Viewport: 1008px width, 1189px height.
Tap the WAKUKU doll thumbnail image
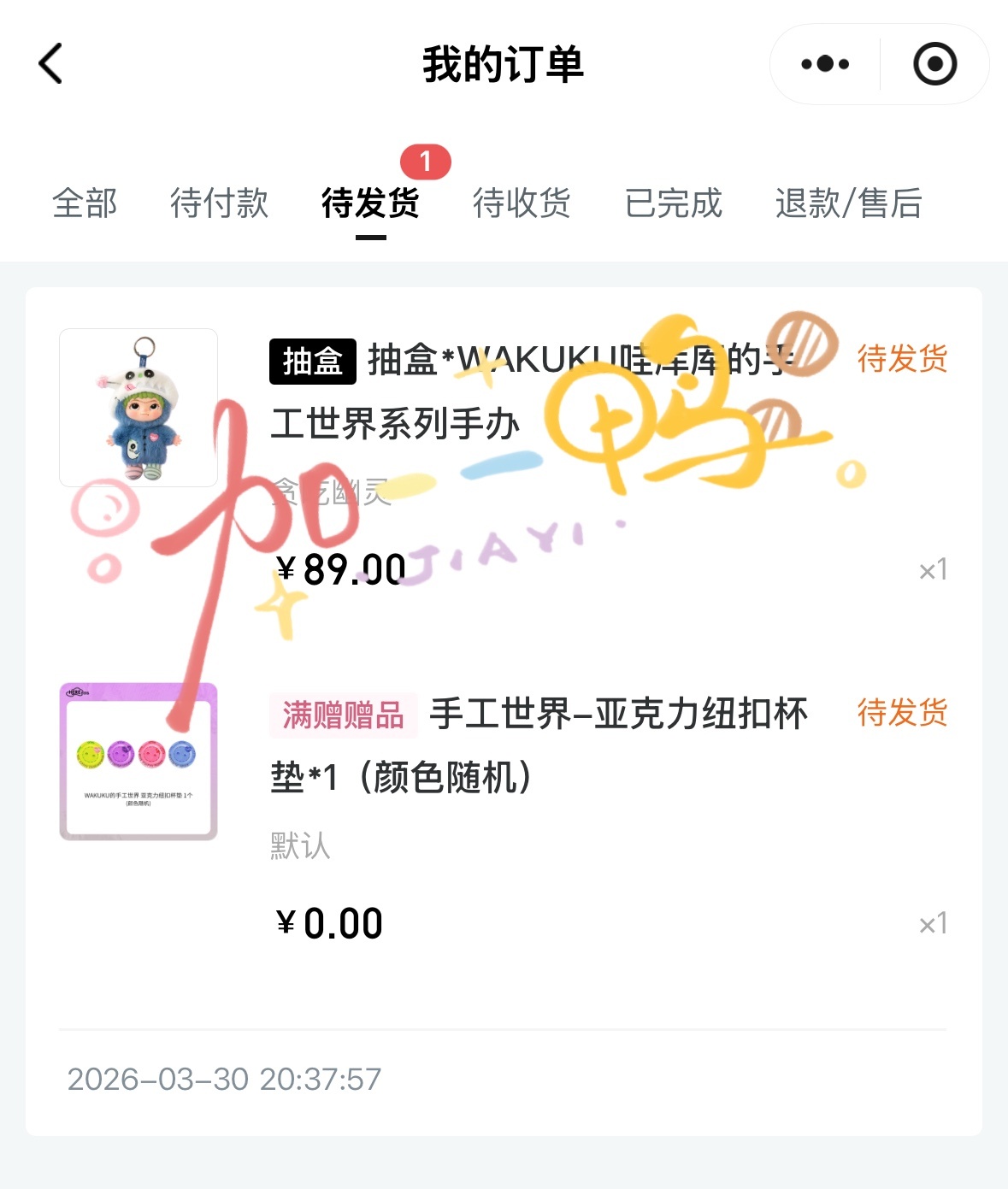point(139,406)
